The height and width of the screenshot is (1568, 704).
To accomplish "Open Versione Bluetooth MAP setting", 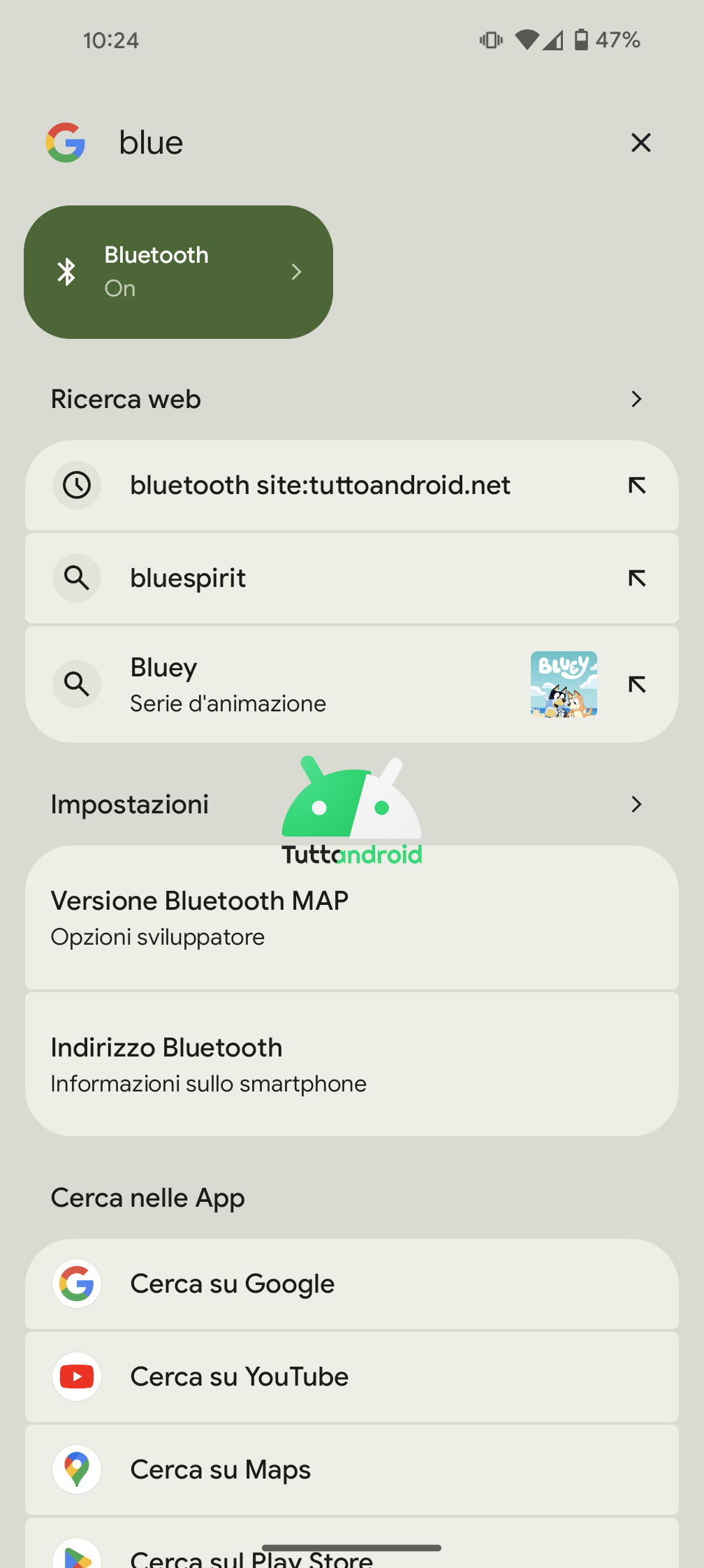I will pos(352,917).
